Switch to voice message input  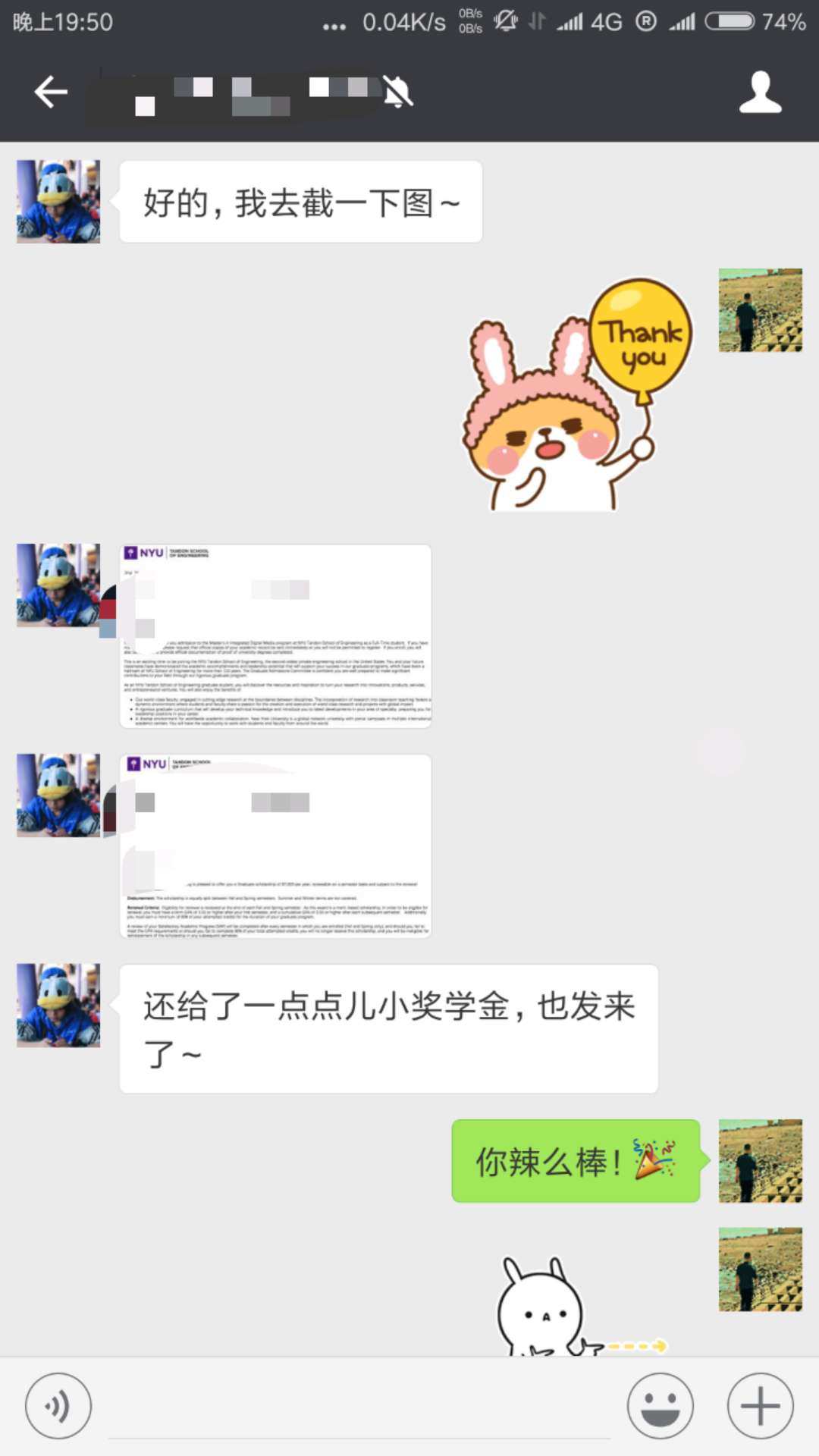click(58, 1405)
